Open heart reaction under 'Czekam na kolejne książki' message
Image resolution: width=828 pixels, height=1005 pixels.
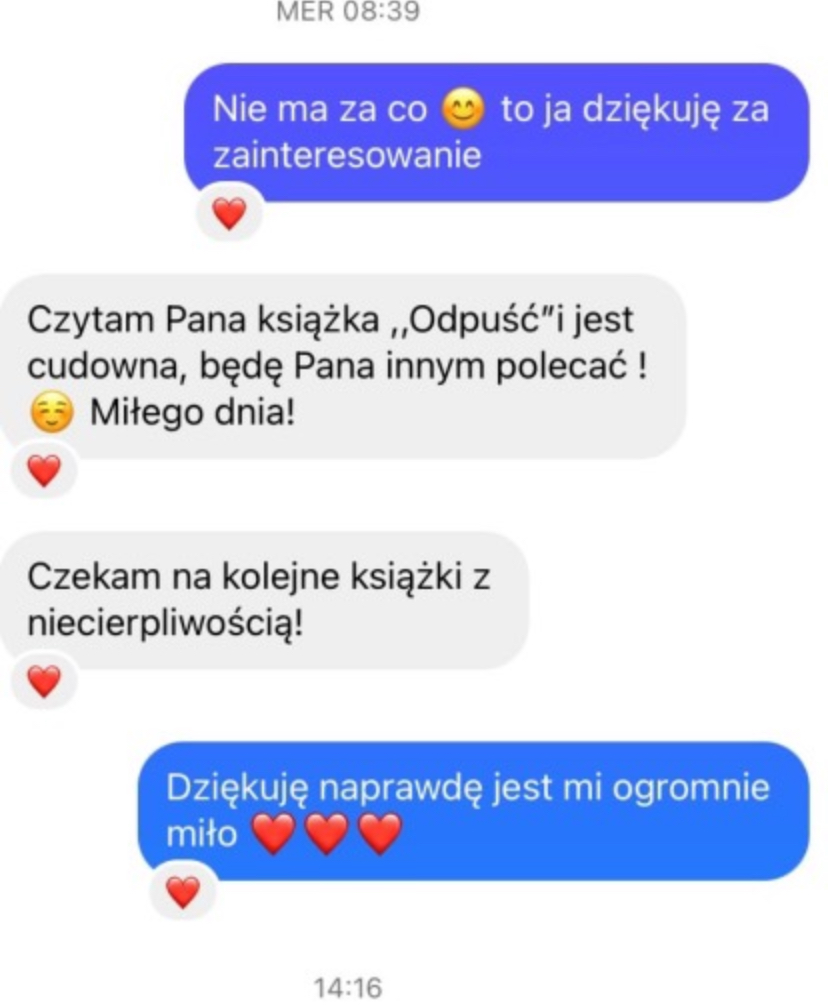(x=44, y=682)
